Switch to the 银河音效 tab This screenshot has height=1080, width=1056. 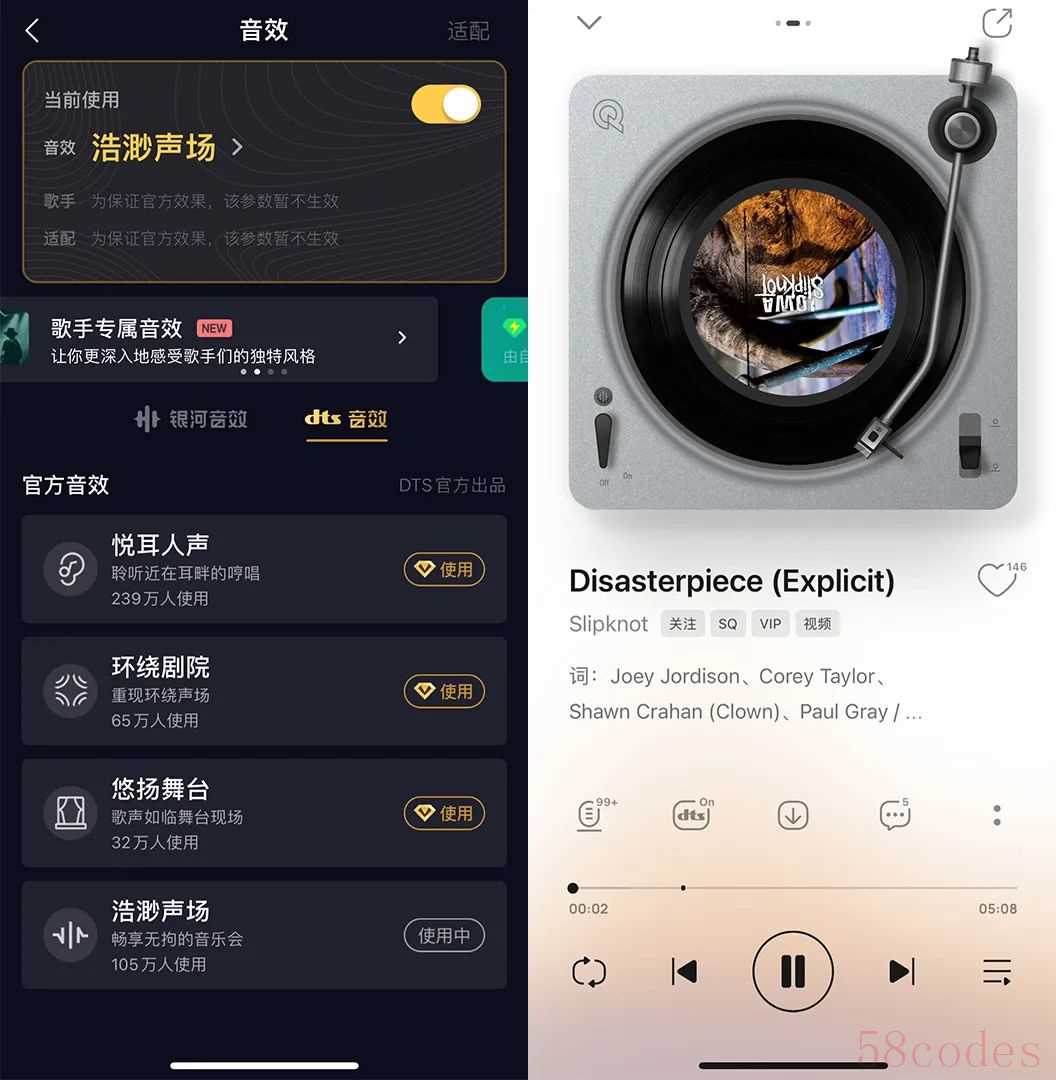point(191,419)
